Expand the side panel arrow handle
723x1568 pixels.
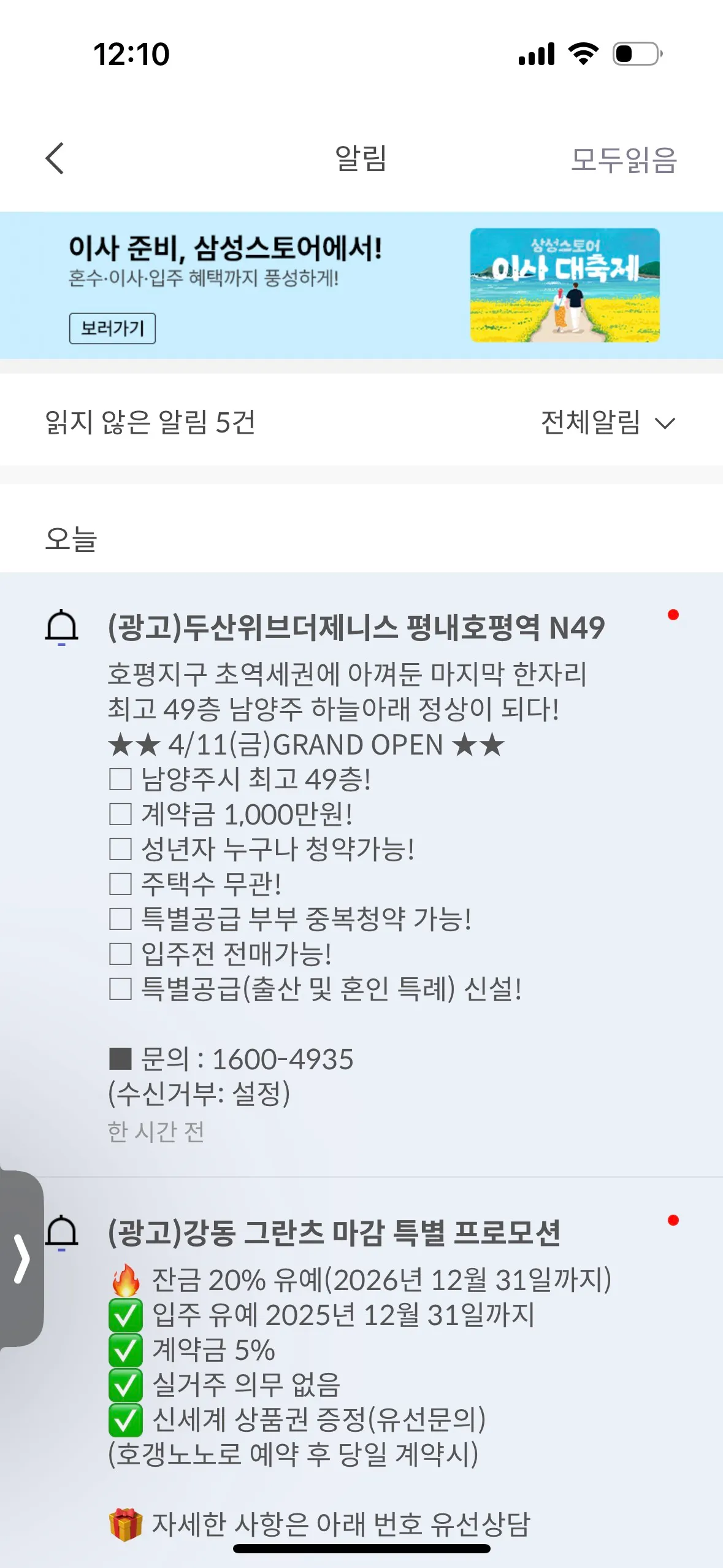pyautogui.click(x=22, y=1259)
